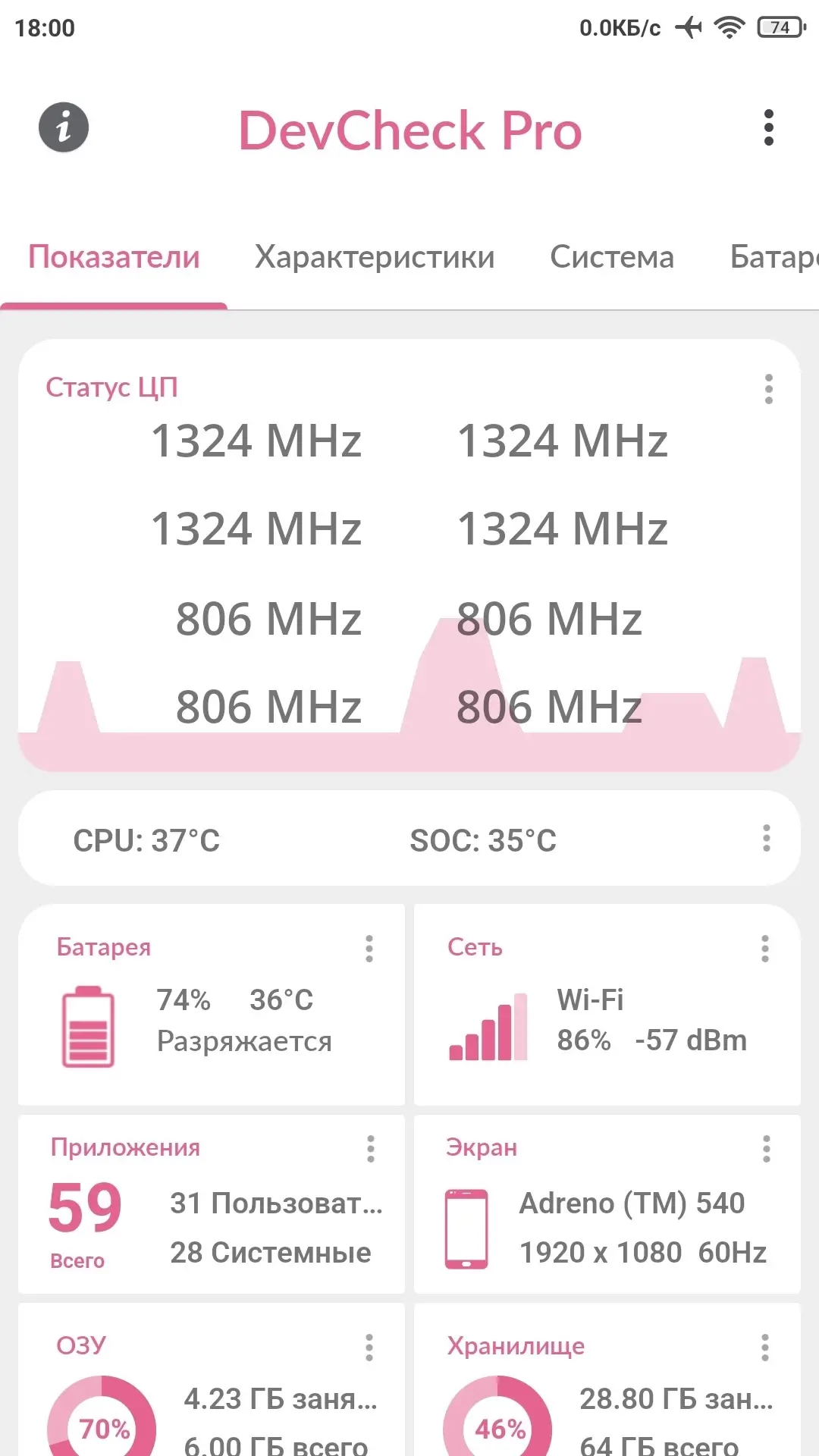Switch to the Характеристики tab
Screen dimensions: 819x1456
[375, 258]
